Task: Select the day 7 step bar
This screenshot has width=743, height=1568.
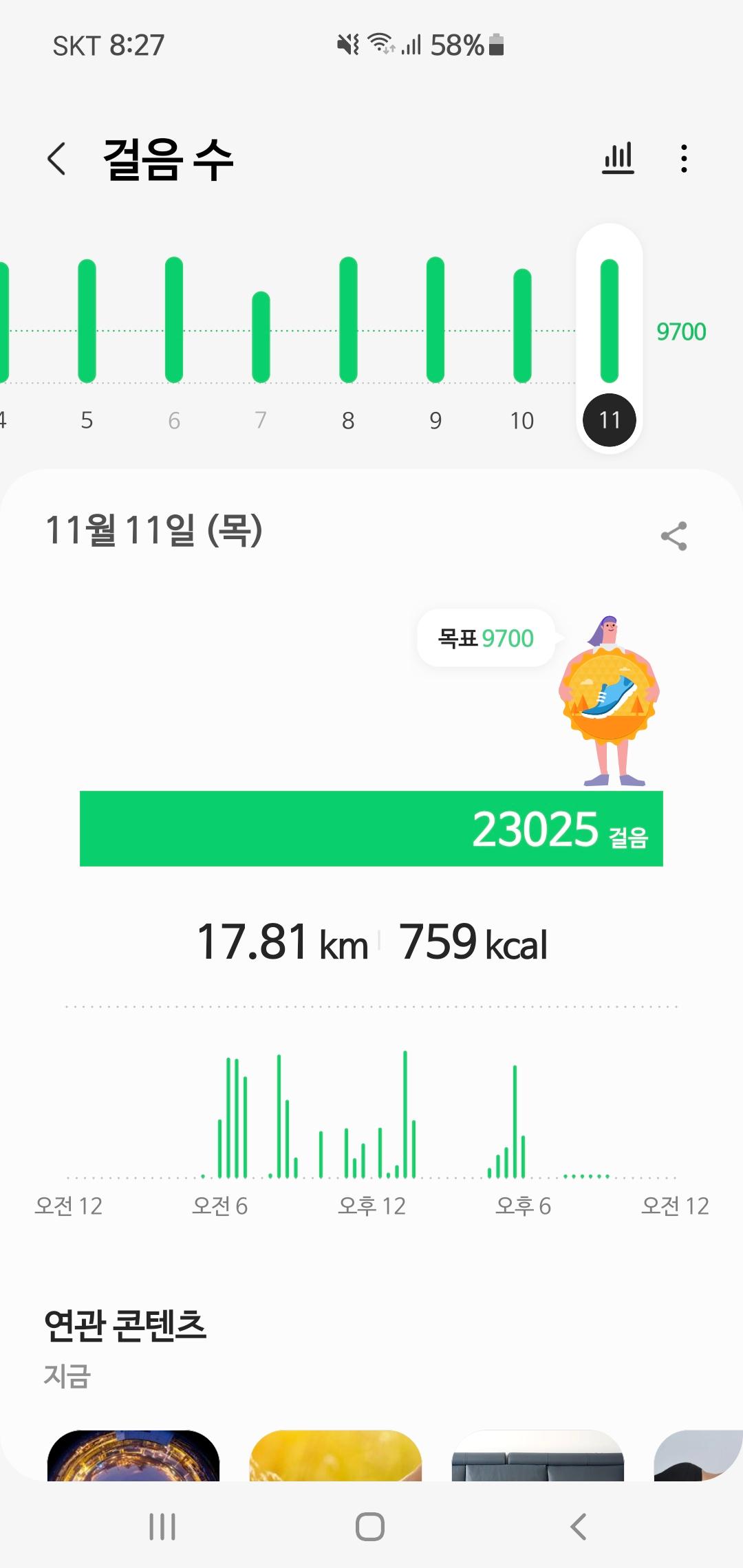Action: (x=261, y=337)
